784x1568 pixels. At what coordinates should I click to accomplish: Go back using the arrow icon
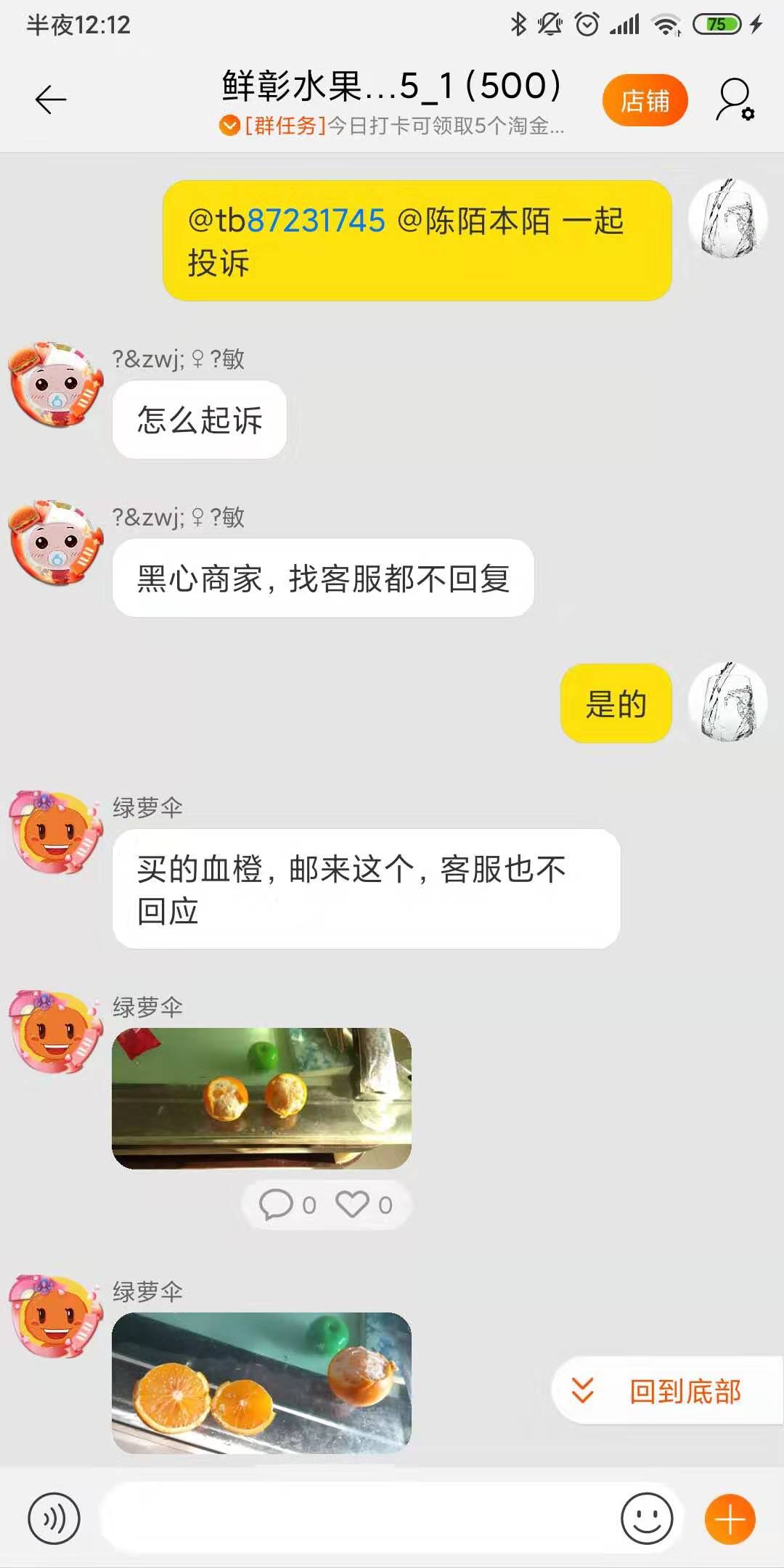pos(51,99)
